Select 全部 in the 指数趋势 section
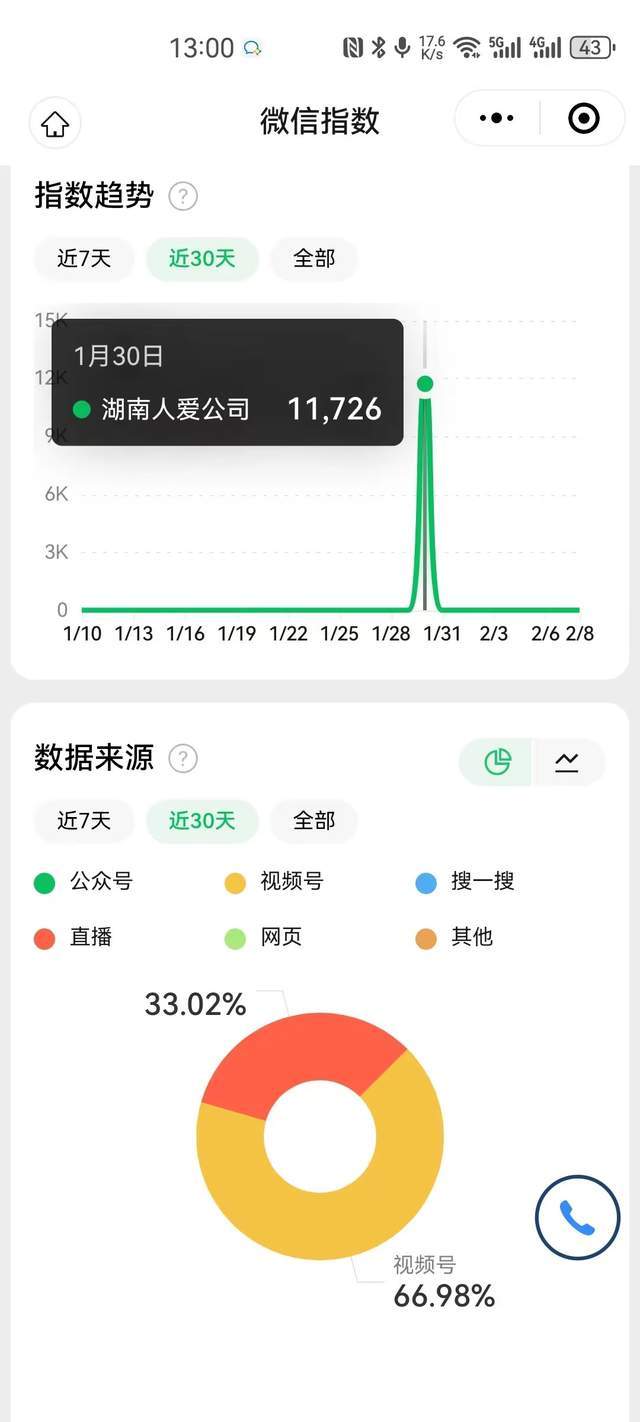Image resolution: width=640 pixels, height=1422 pixels. pyautogui.click(x=314, y=259)
